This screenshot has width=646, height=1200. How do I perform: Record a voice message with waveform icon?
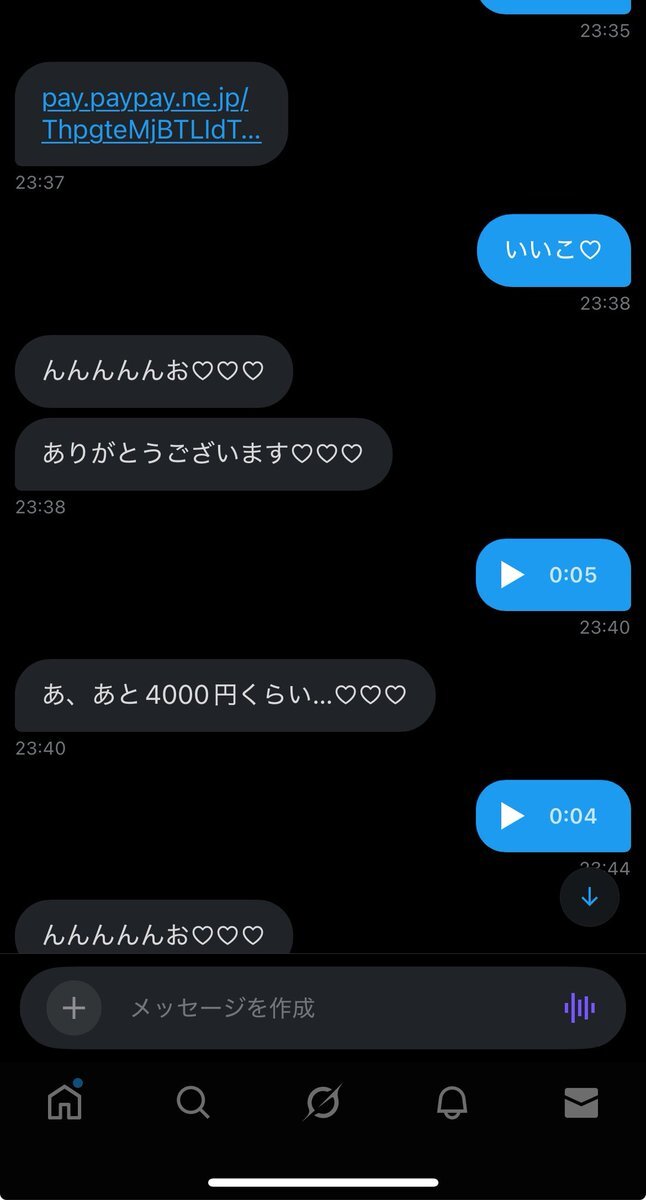click(580, 1007)
